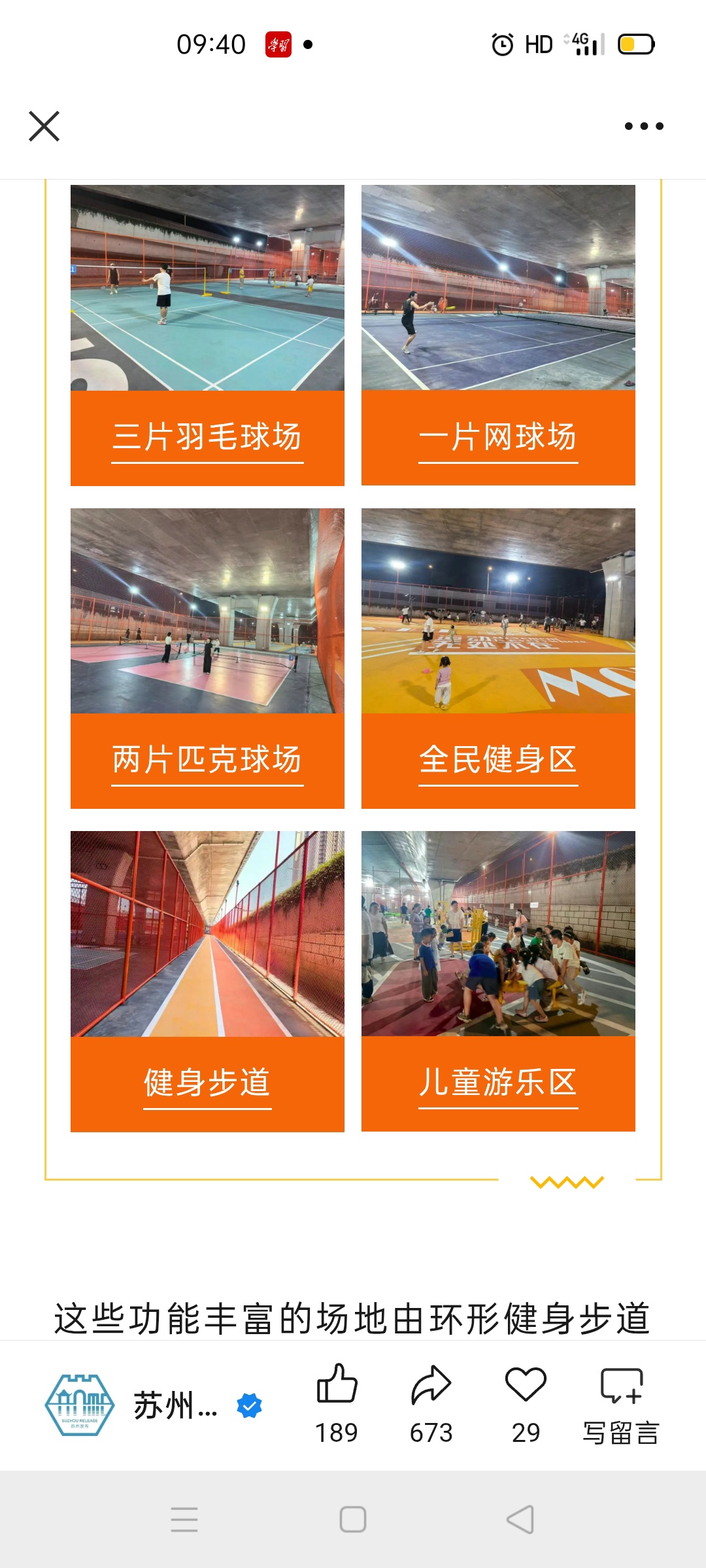Open the 一片网球场 photo

pyautogui.click(x=498, y=288)
